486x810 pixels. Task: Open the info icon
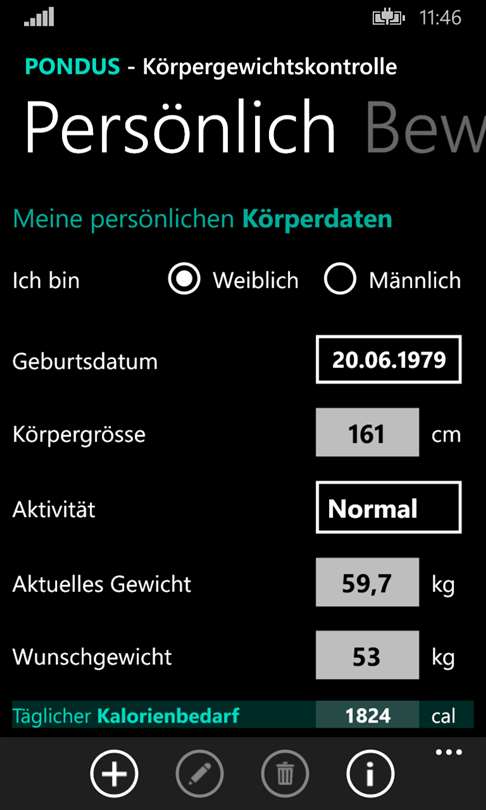pos(370,774)
